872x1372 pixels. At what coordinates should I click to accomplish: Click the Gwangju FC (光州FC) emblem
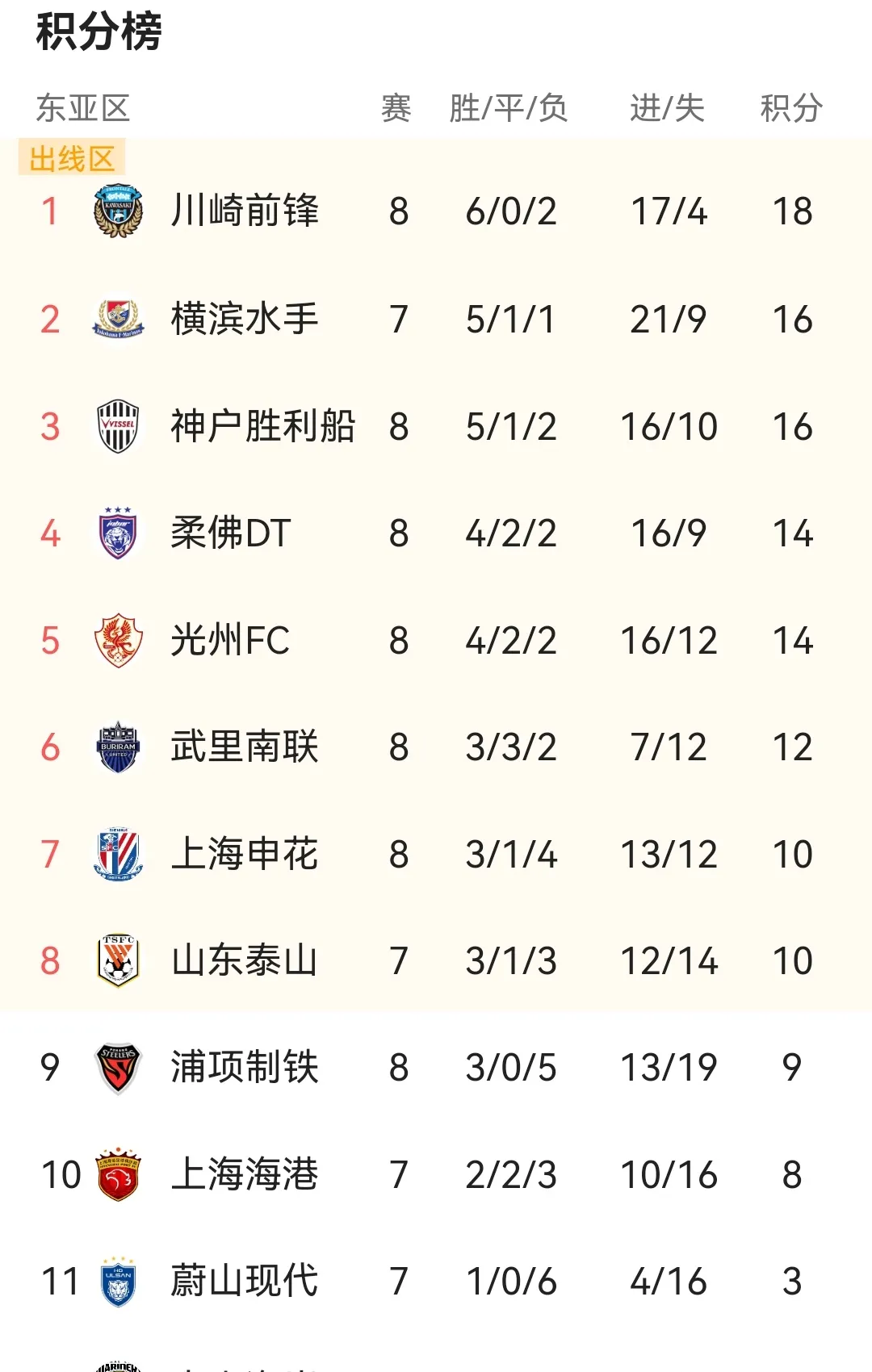118,639
